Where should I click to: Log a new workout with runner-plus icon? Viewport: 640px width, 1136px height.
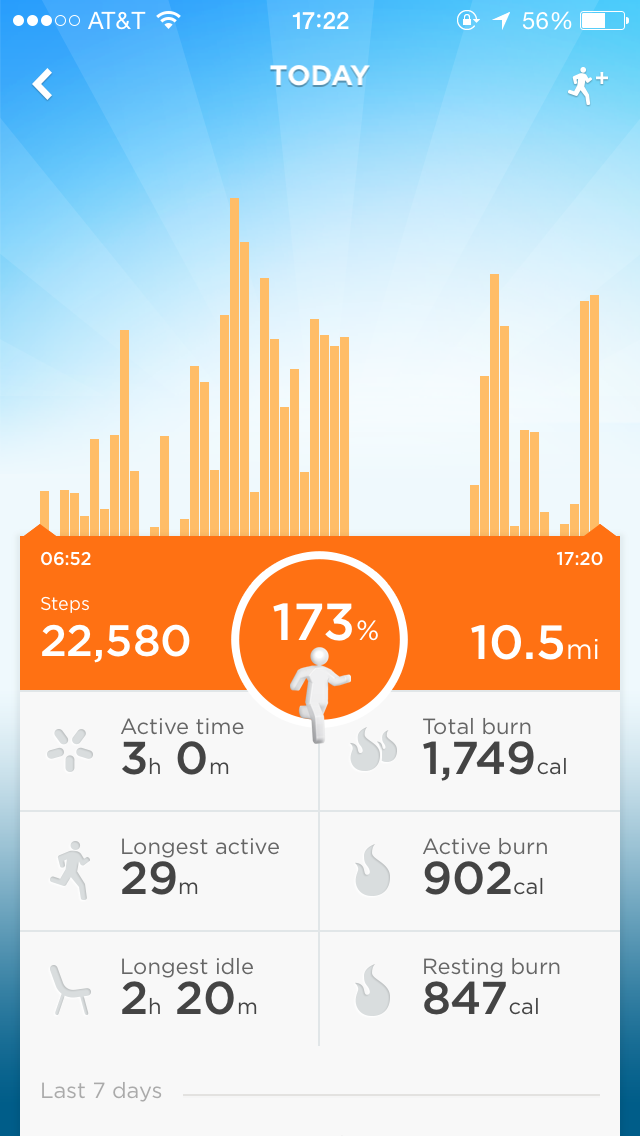pyautogui.click(x=587, y=87)
